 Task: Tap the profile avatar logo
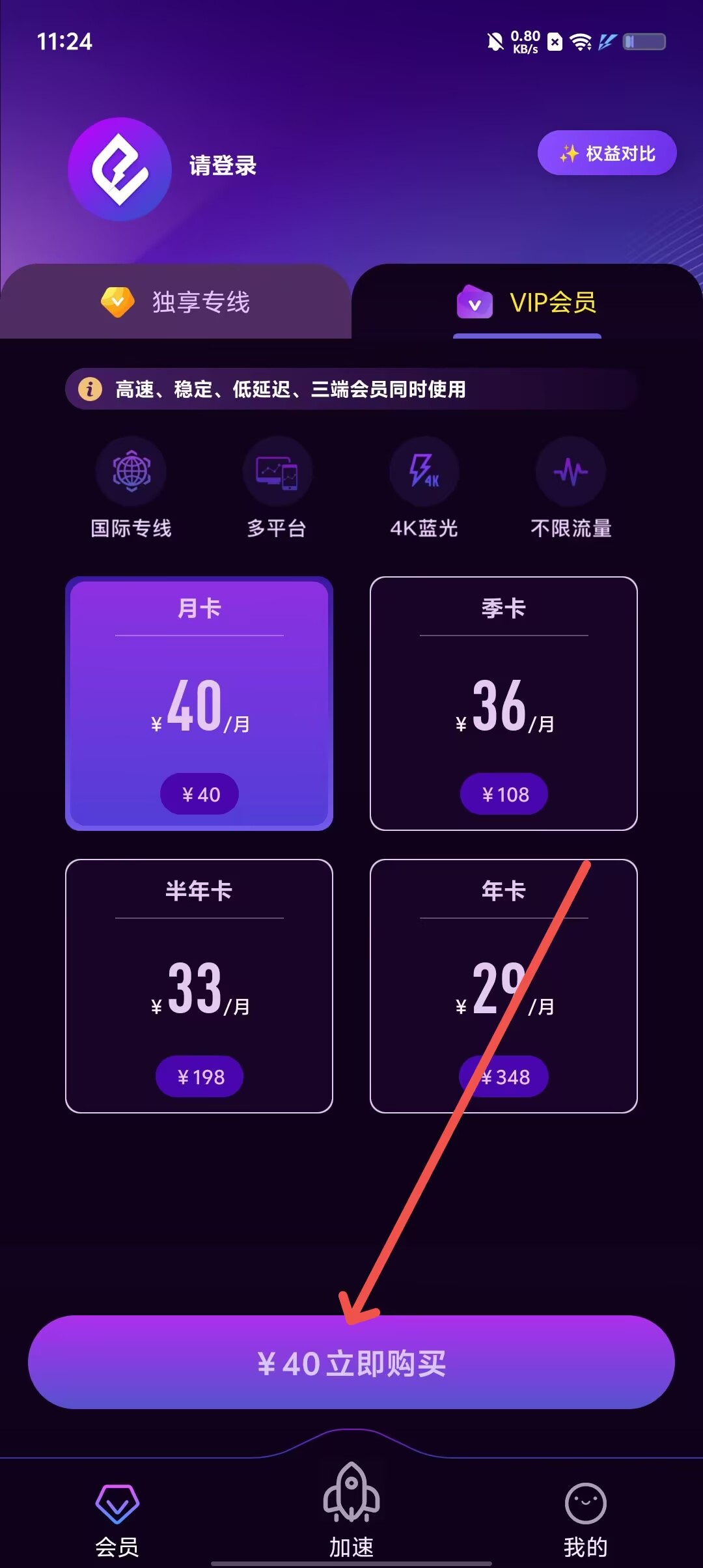point(120,169)
